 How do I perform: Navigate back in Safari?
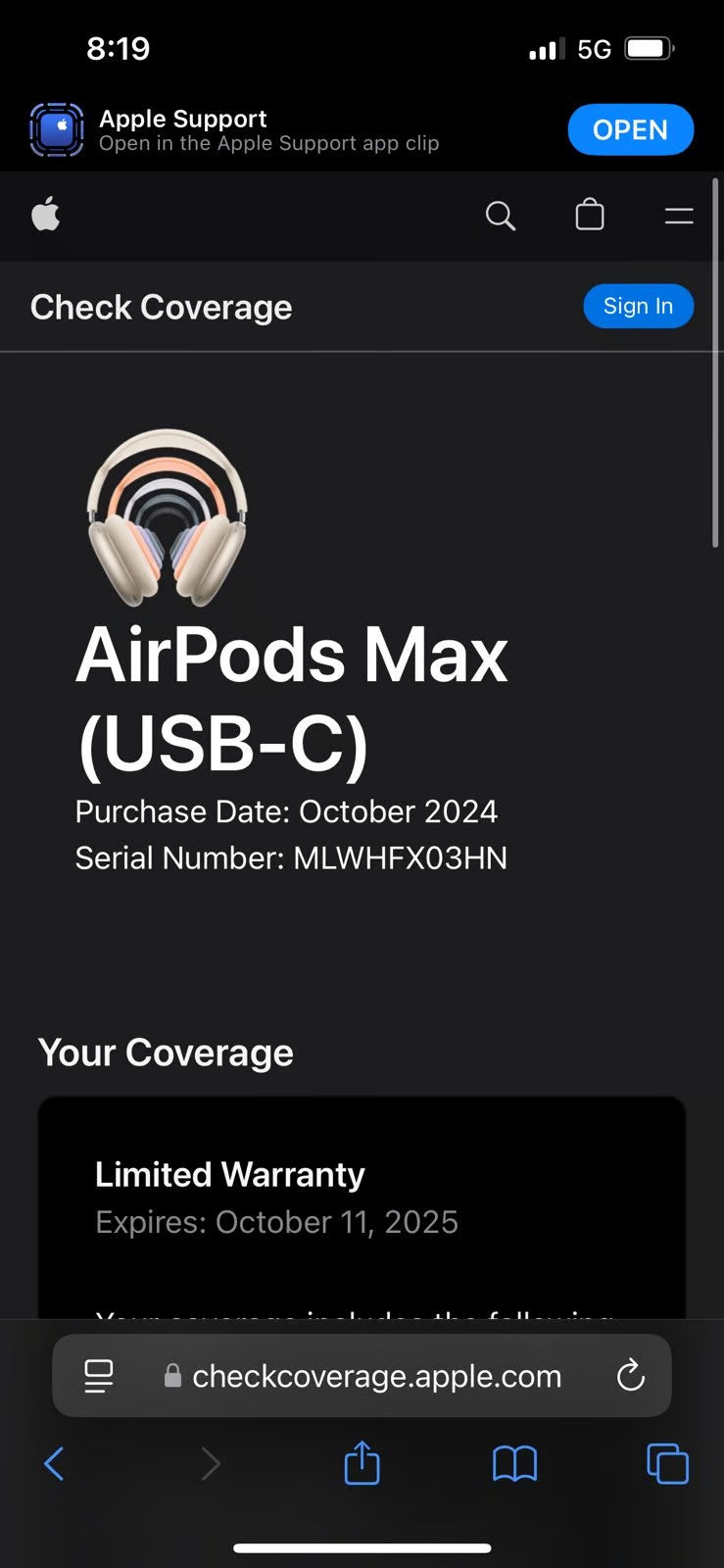[x=54, y=1463]
